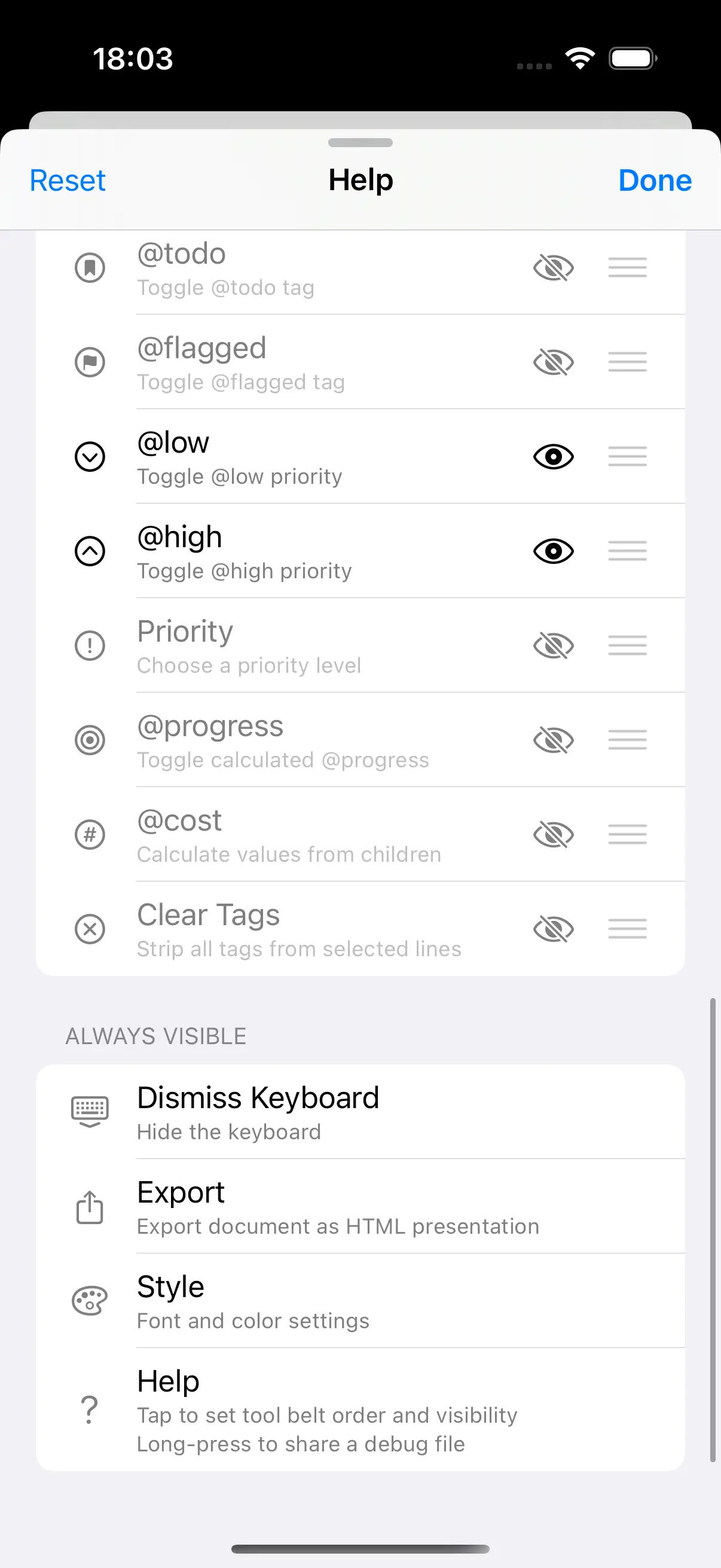721x1568 pixels.
Task: Hide the @low tool visibility
Action: tap(554, 456)
